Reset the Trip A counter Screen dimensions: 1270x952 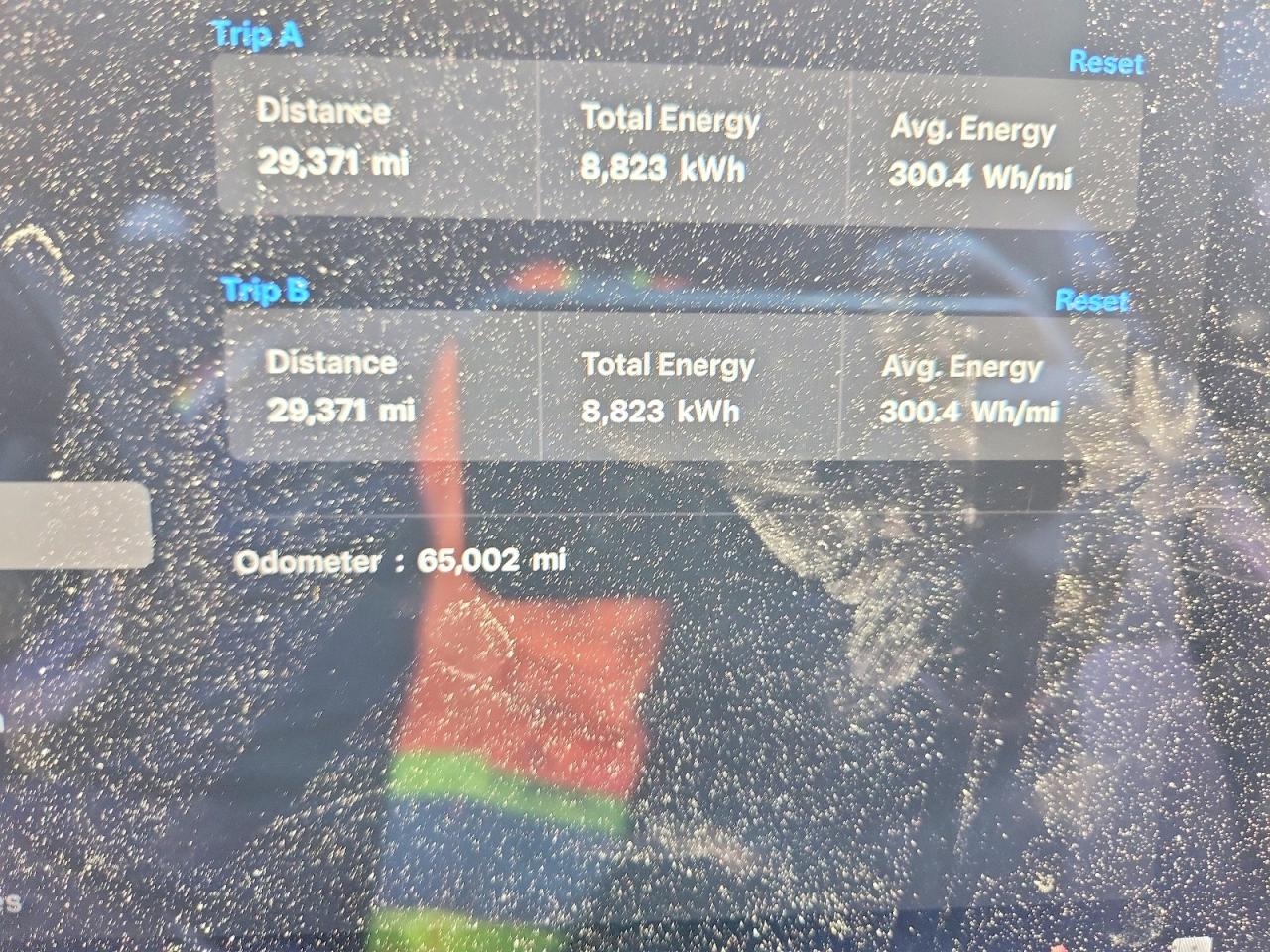(x=1106, y=62)
